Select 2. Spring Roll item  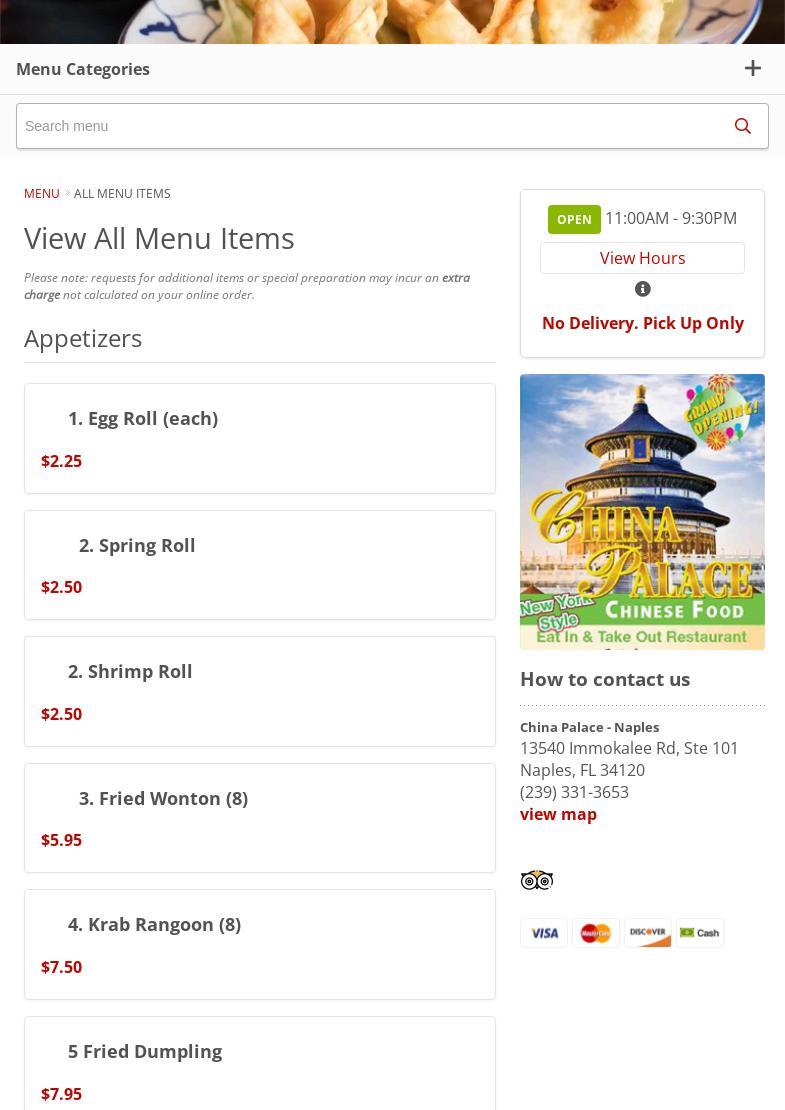[137, 545]
